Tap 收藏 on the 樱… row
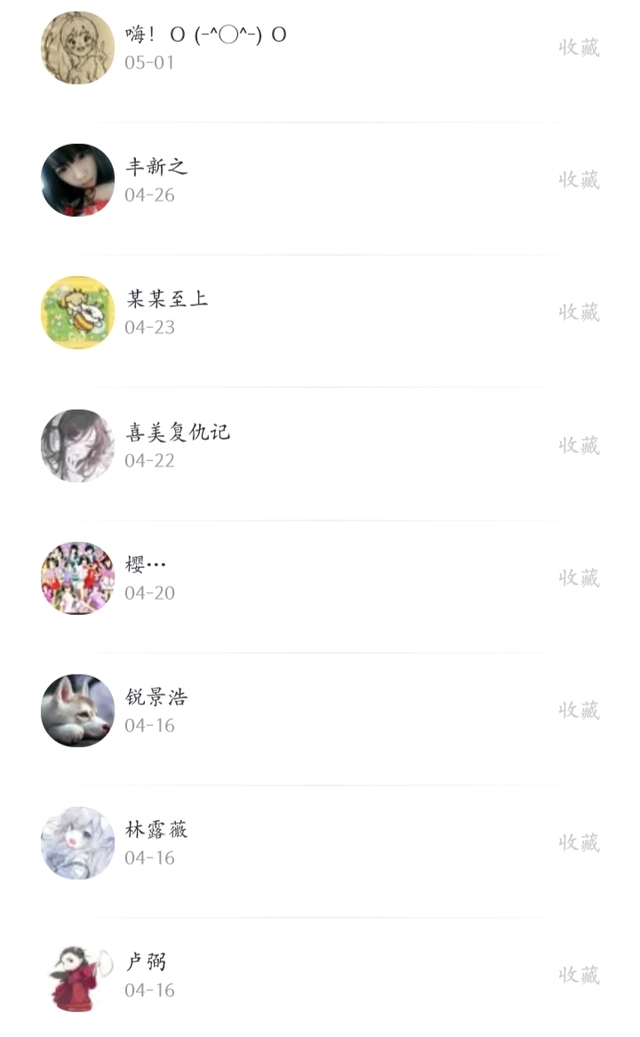 point(579,578)
